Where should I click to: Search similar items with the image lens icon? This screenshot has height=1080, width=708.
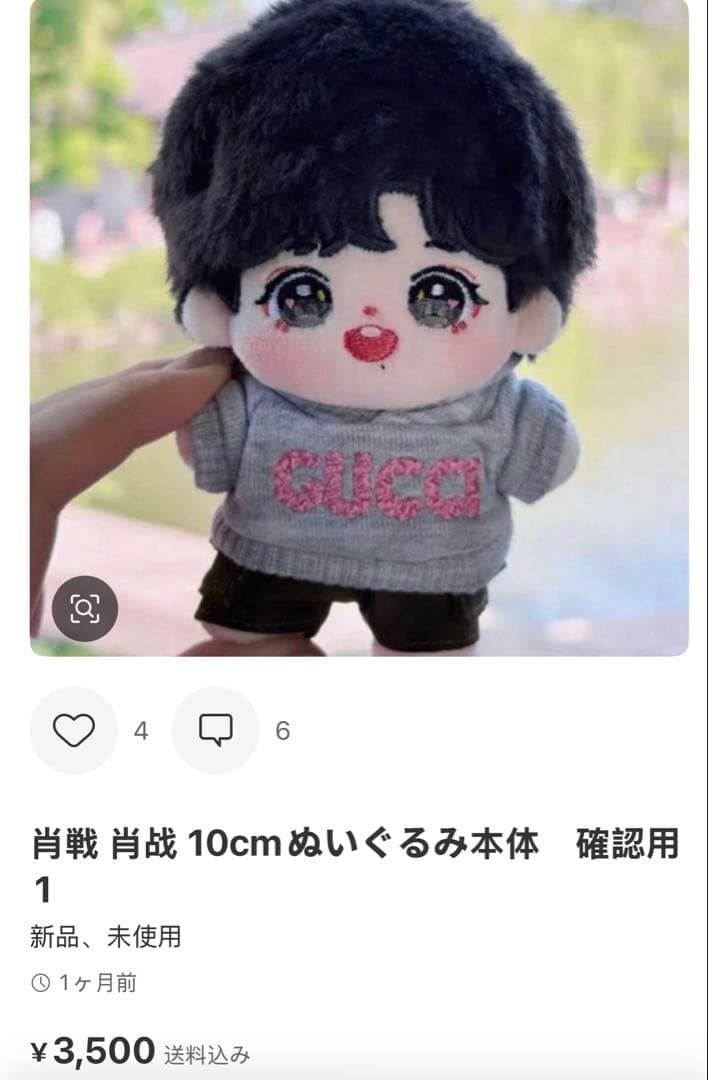pos(85,608)
